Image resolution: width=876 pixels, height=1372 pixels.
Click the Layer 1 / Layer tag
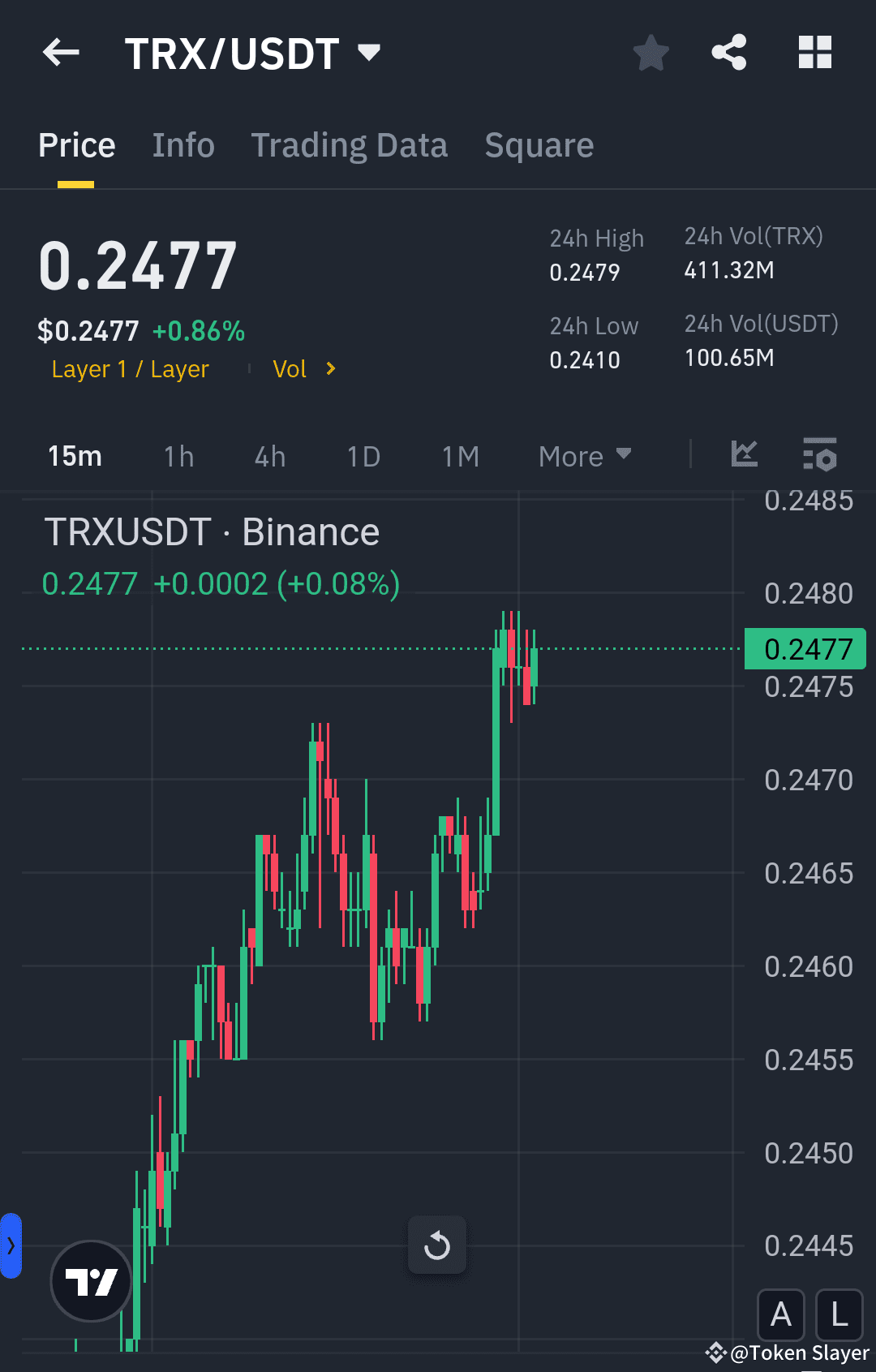(130, 368)
